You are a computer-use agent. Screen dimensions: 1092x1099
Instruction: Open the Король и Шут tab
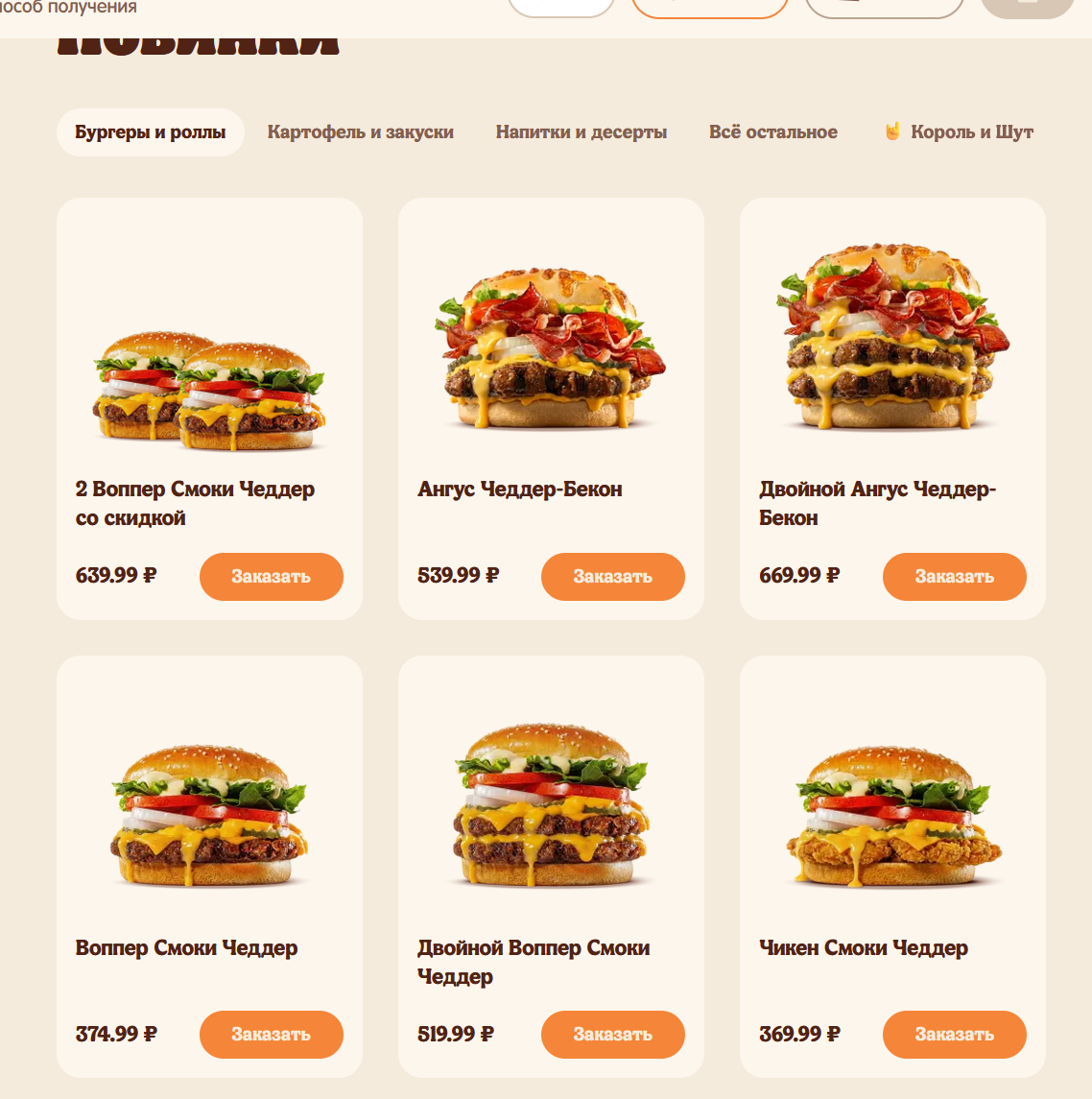tap(960, 132)
